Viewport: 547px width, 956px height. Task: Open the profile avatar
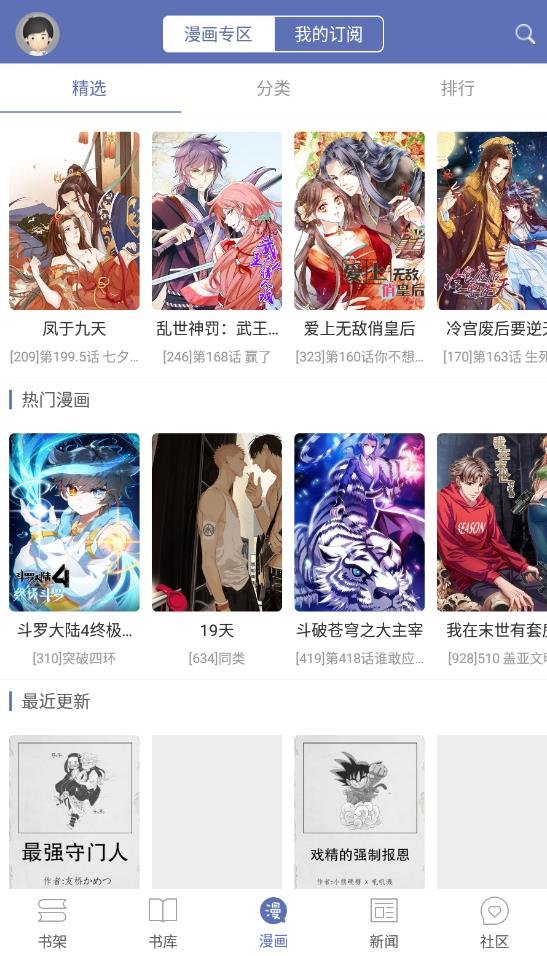click(x=38, y=34)
